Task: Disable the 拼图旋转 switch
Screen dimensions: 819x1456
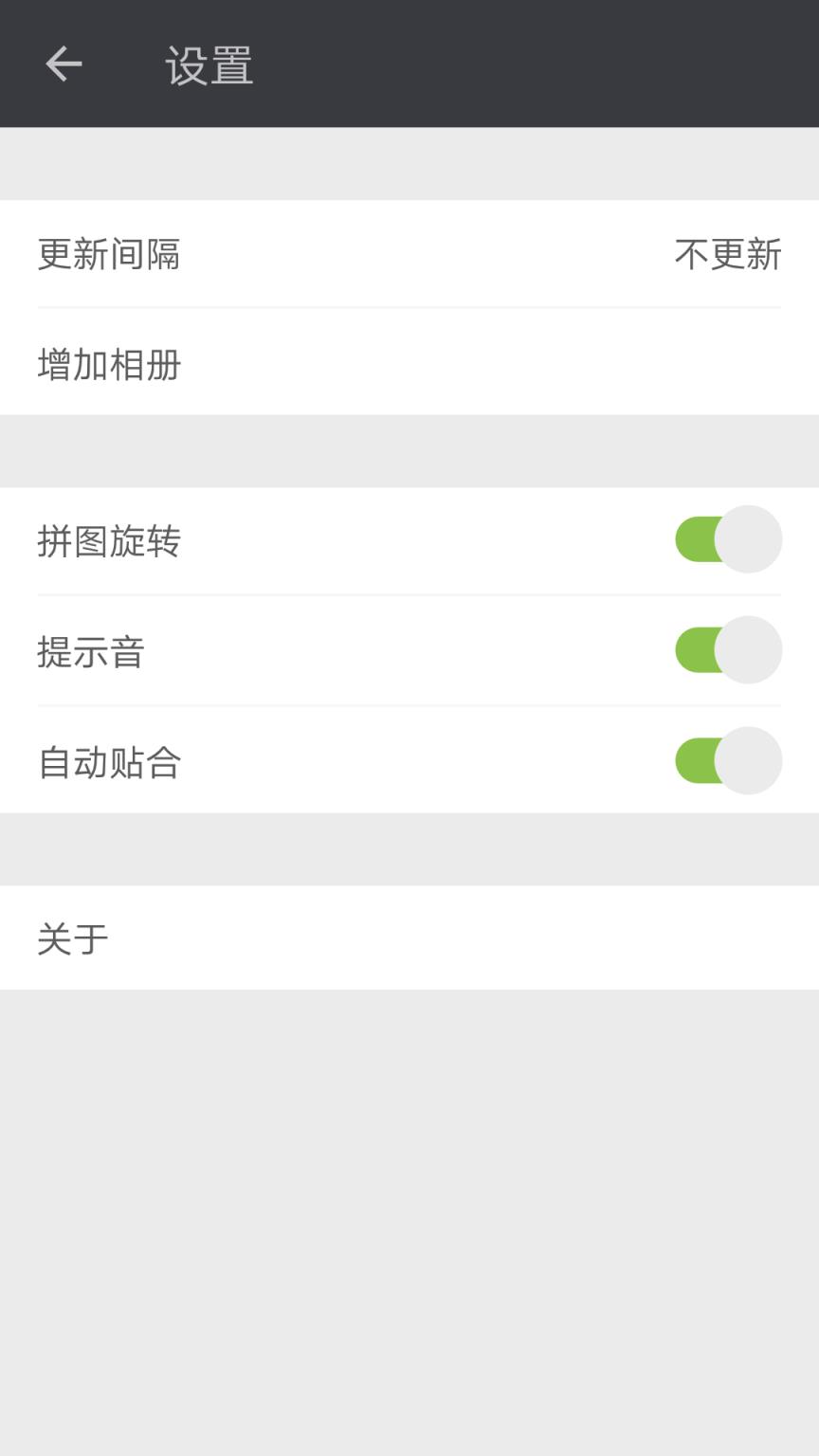Action: click(726, 538)
